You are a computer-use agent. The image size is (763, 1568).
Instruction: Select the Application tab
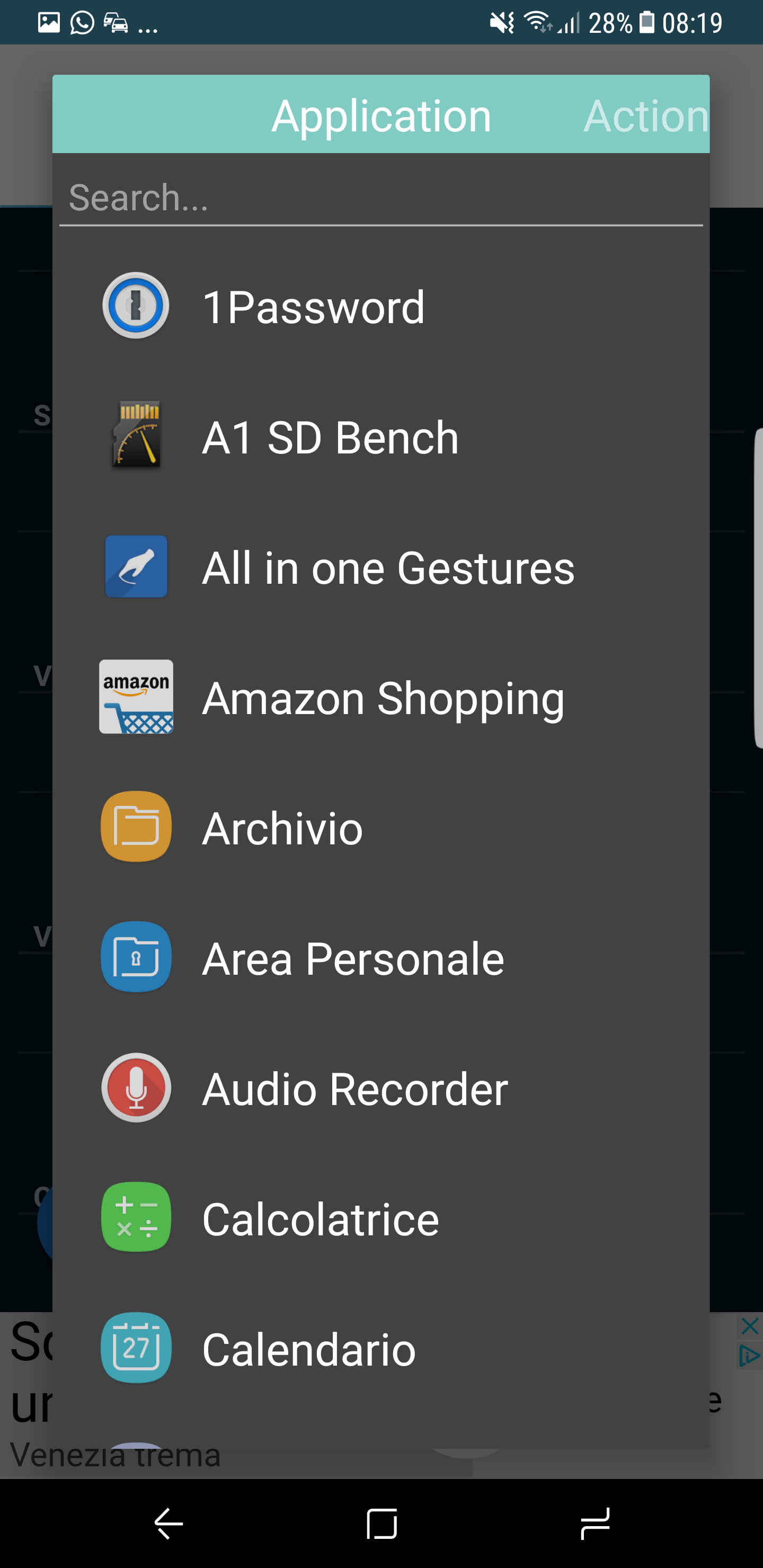pos(381,115)
